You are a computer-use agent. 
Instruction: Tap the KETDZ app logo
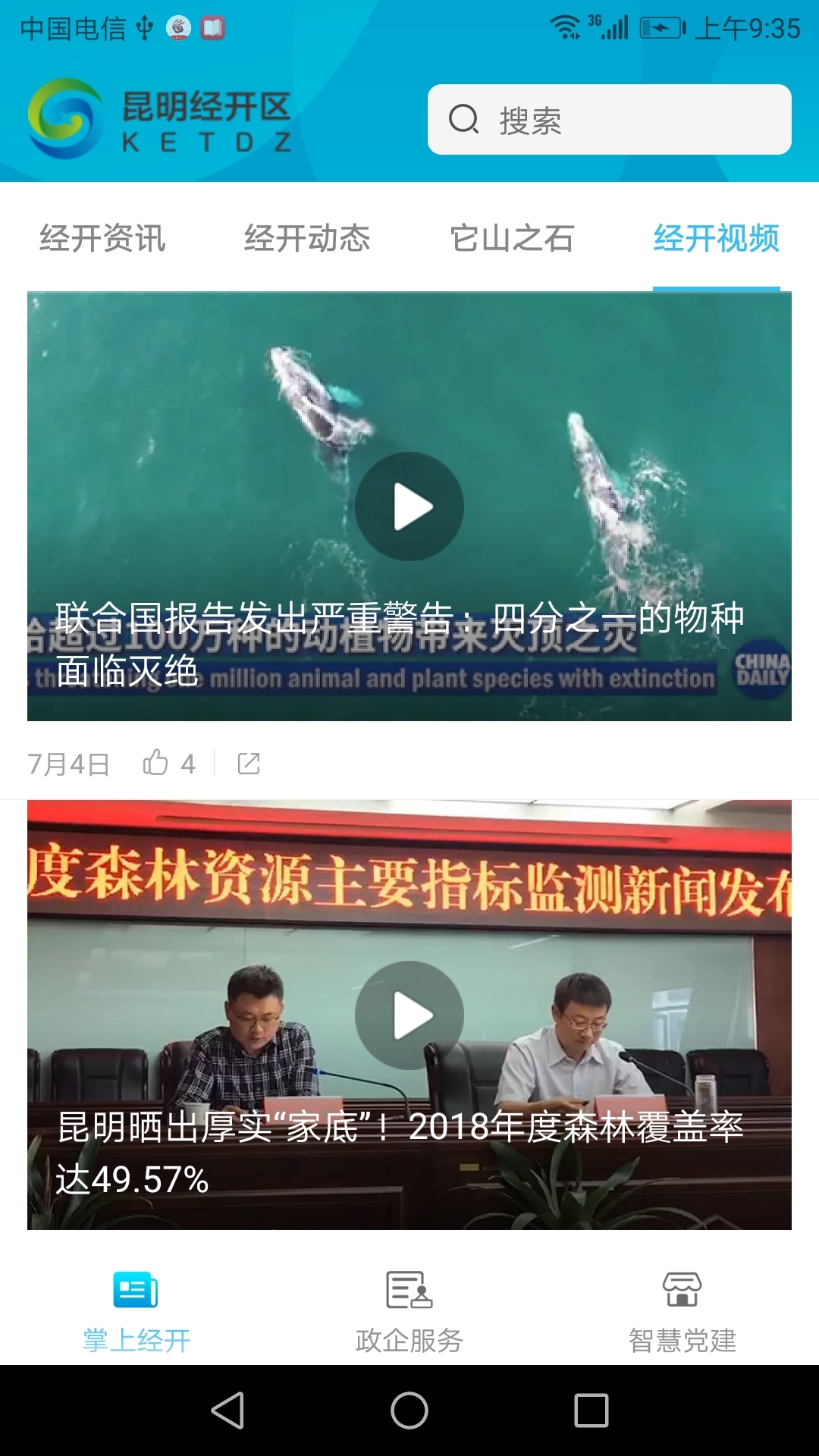(64, 118)
